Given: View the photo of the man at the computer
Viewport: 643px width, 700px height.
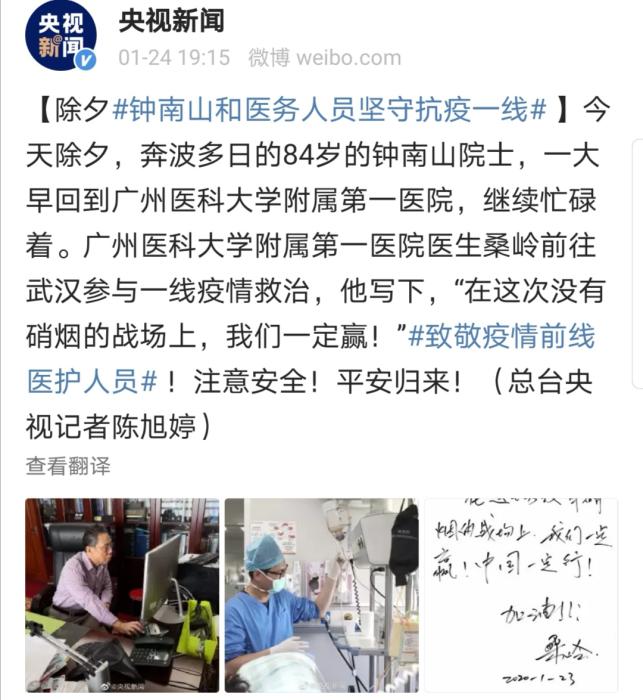Looking at the screenshot, I should coord(122,595).
